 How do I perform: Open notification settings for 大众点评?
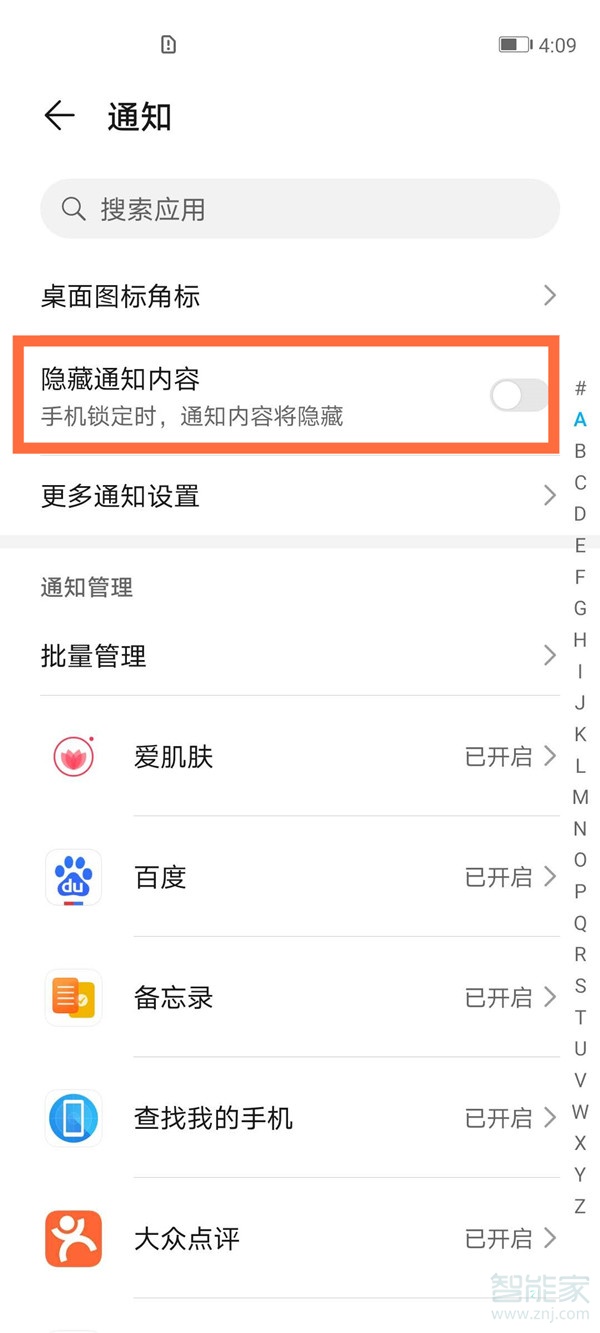pos(300,1238)
